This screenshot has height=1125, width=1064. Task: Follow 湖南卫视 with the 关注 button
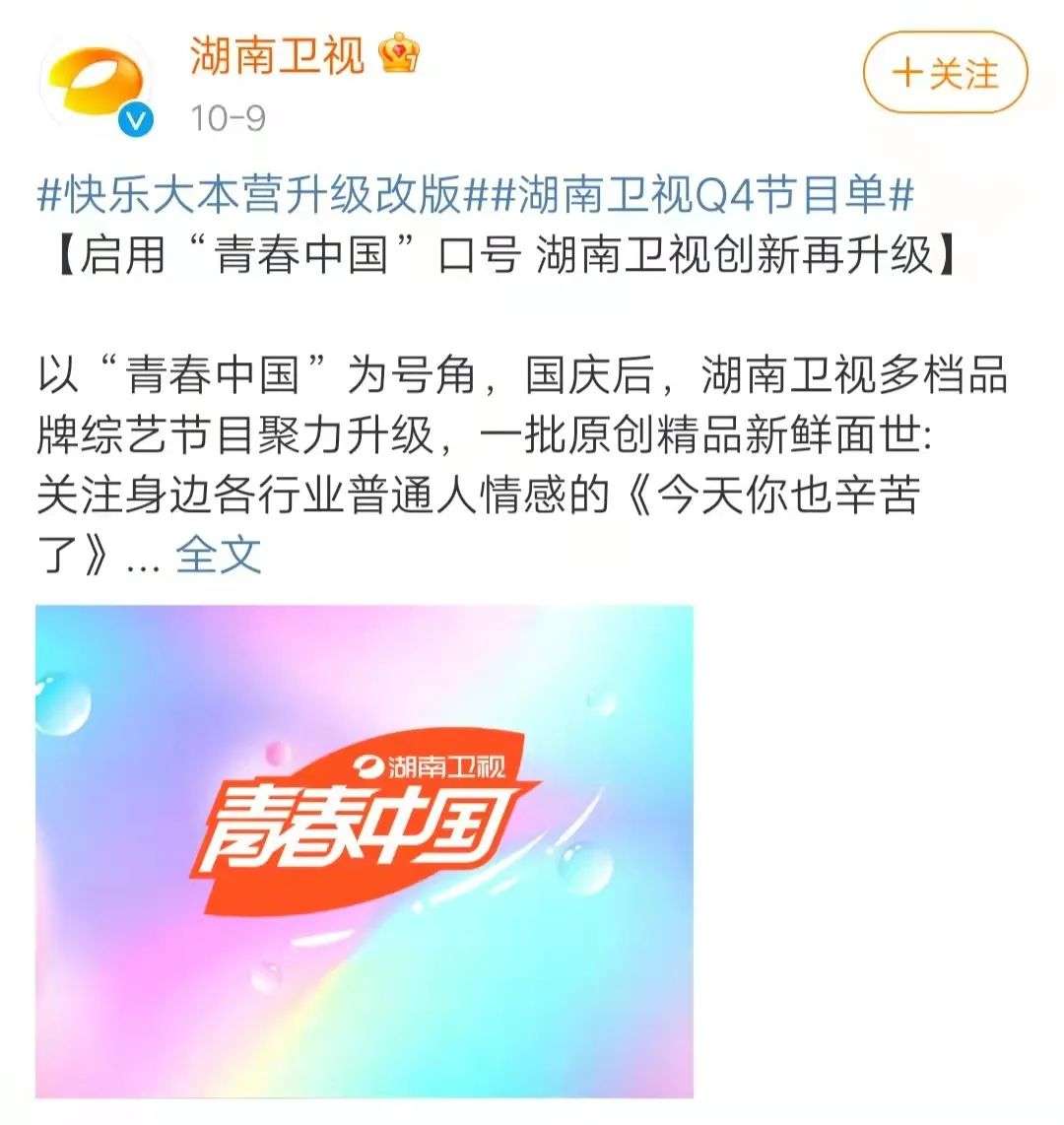tap(945, 74)
